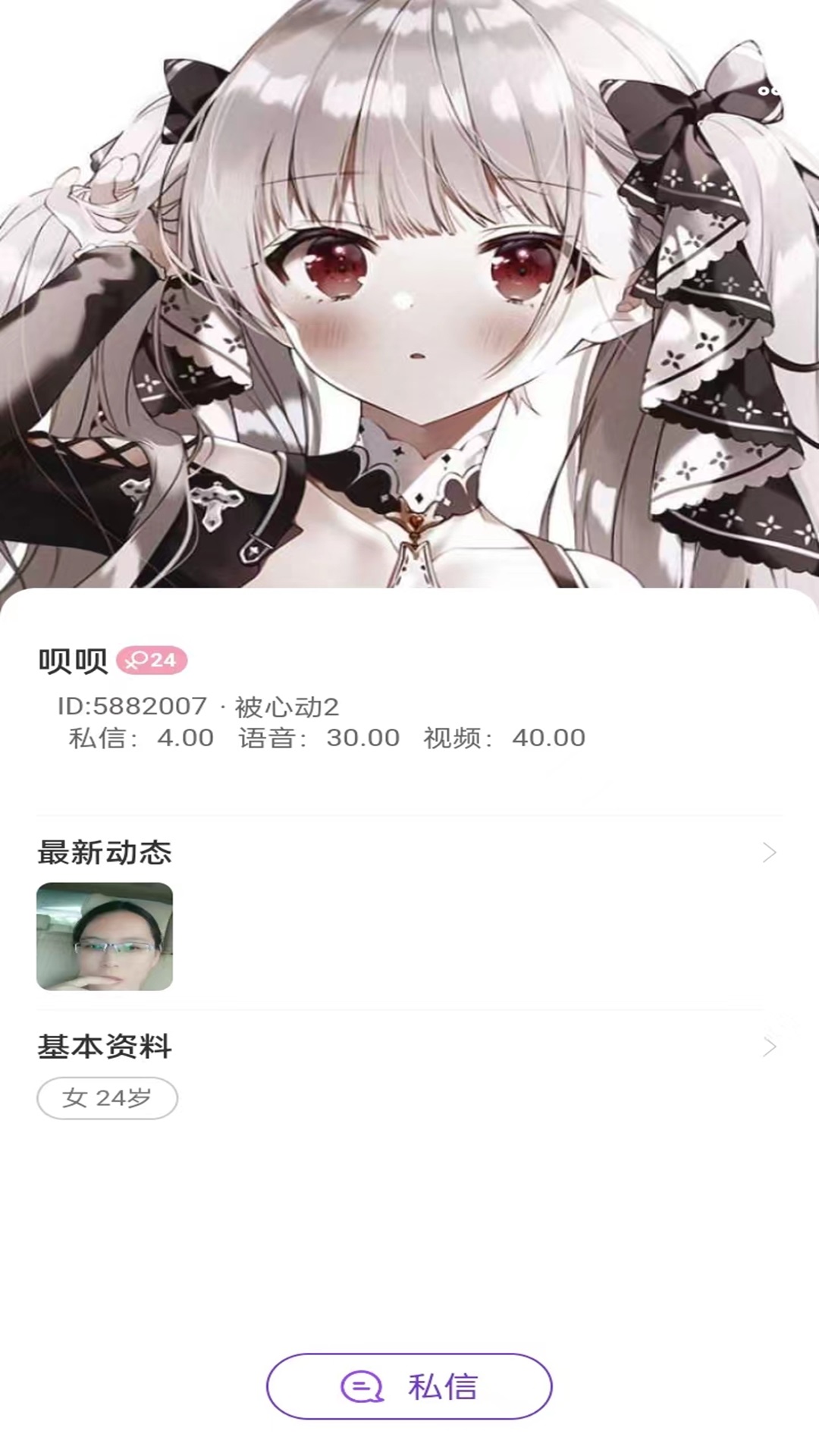Open the more options menu at top right
This screenshot has height=1456, width=819.
(766, 91)
